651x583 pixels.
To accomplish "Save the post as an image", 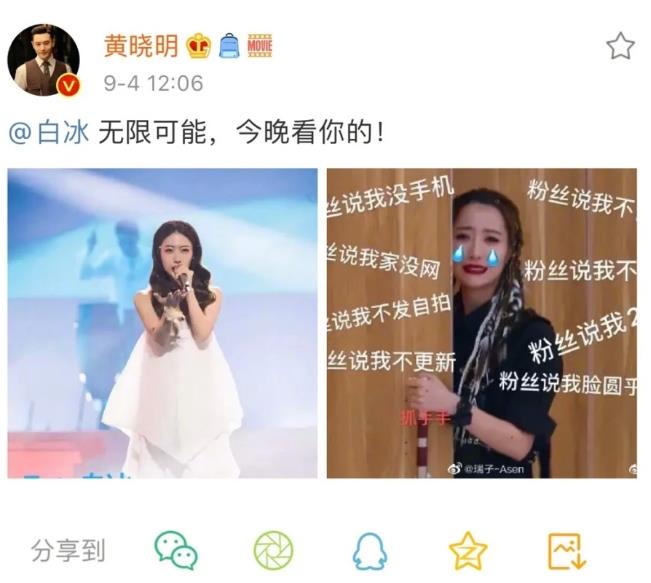I will pos(566,550).
